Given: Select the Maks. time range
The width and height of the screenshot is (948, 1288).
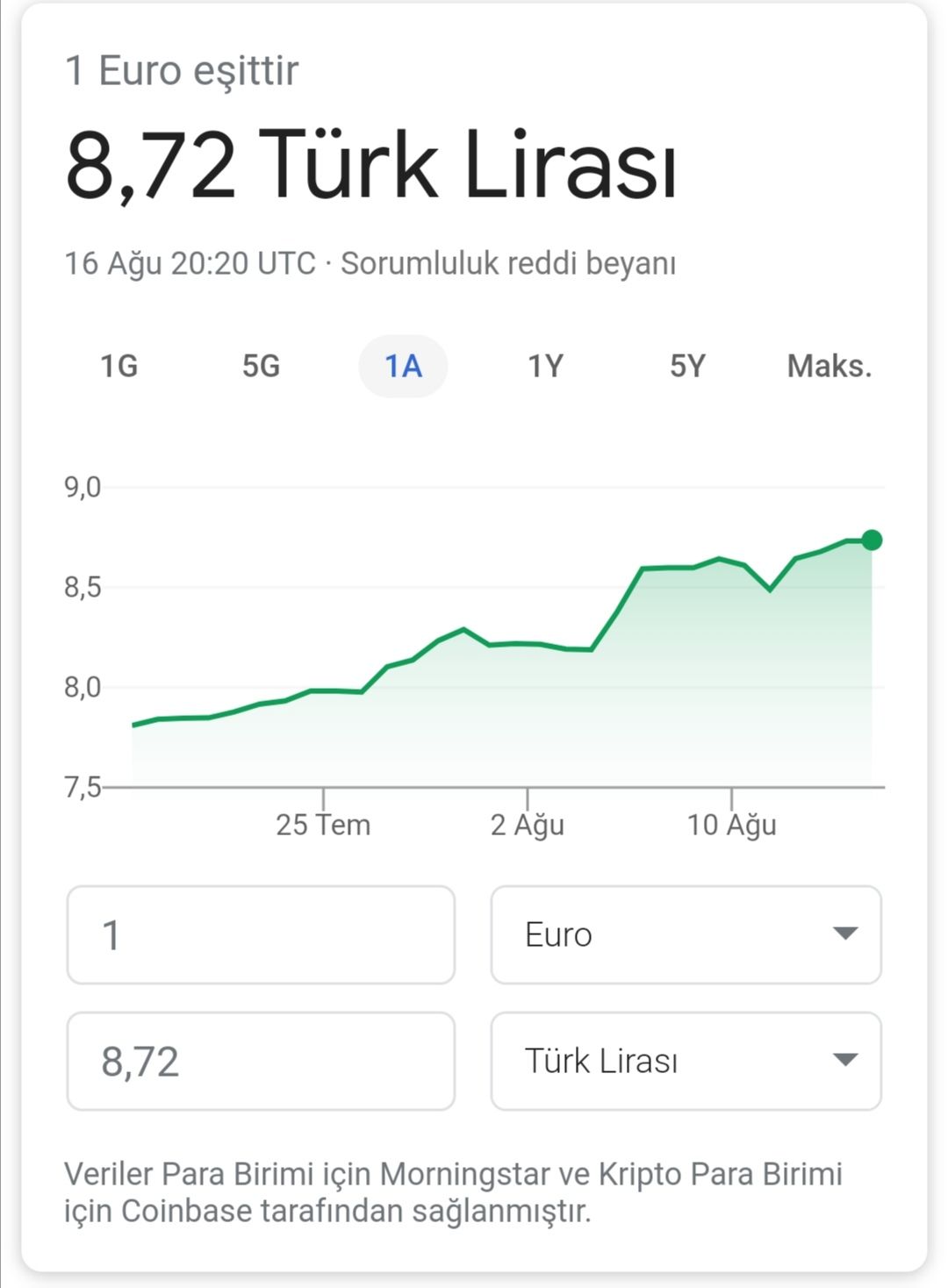Looking at the screenshot, I should coord(829,366).
